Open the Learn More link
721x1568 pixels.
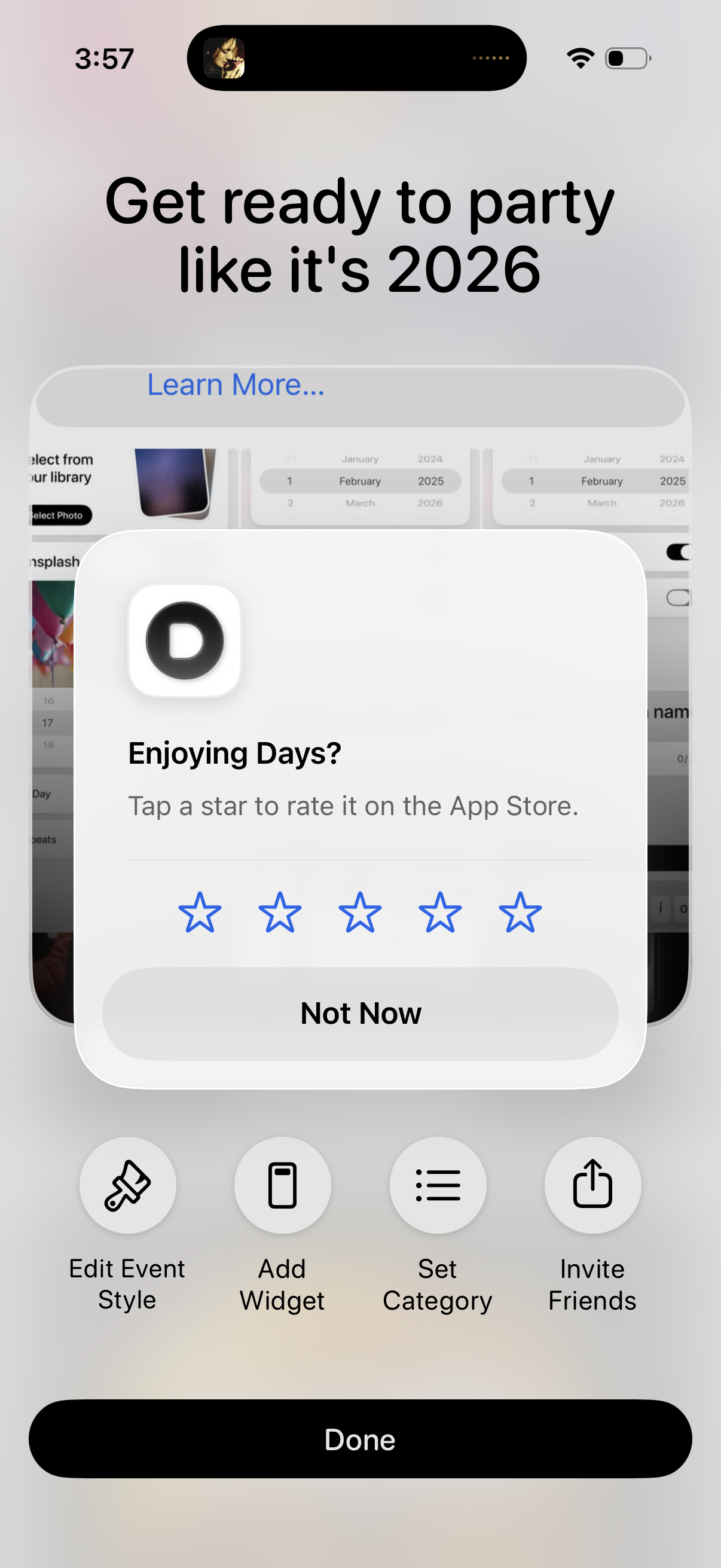[235, 385]
